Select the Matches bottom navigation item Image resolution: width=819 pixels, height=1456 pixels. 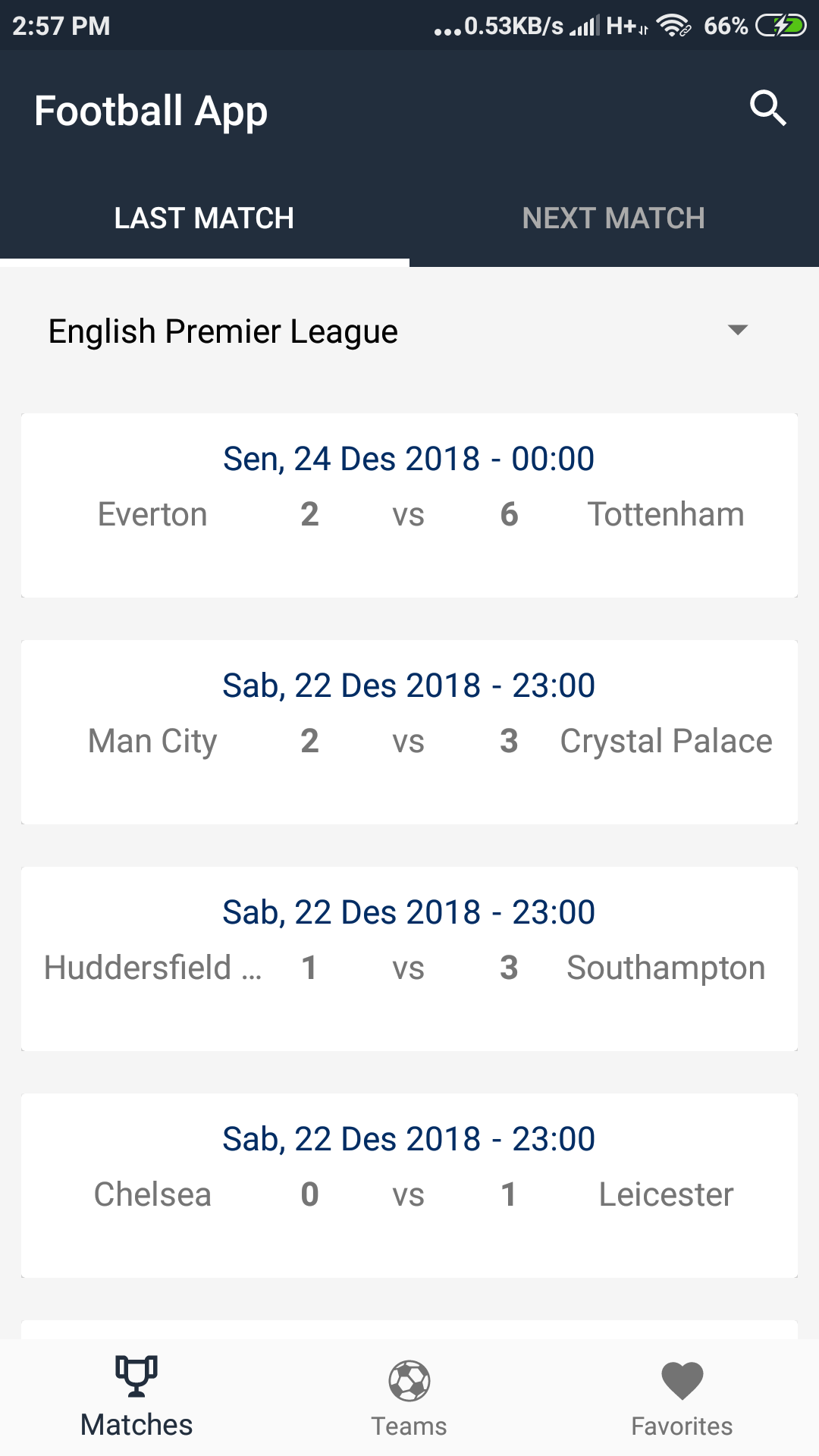pyautogui.click(x=136, y=1398)
